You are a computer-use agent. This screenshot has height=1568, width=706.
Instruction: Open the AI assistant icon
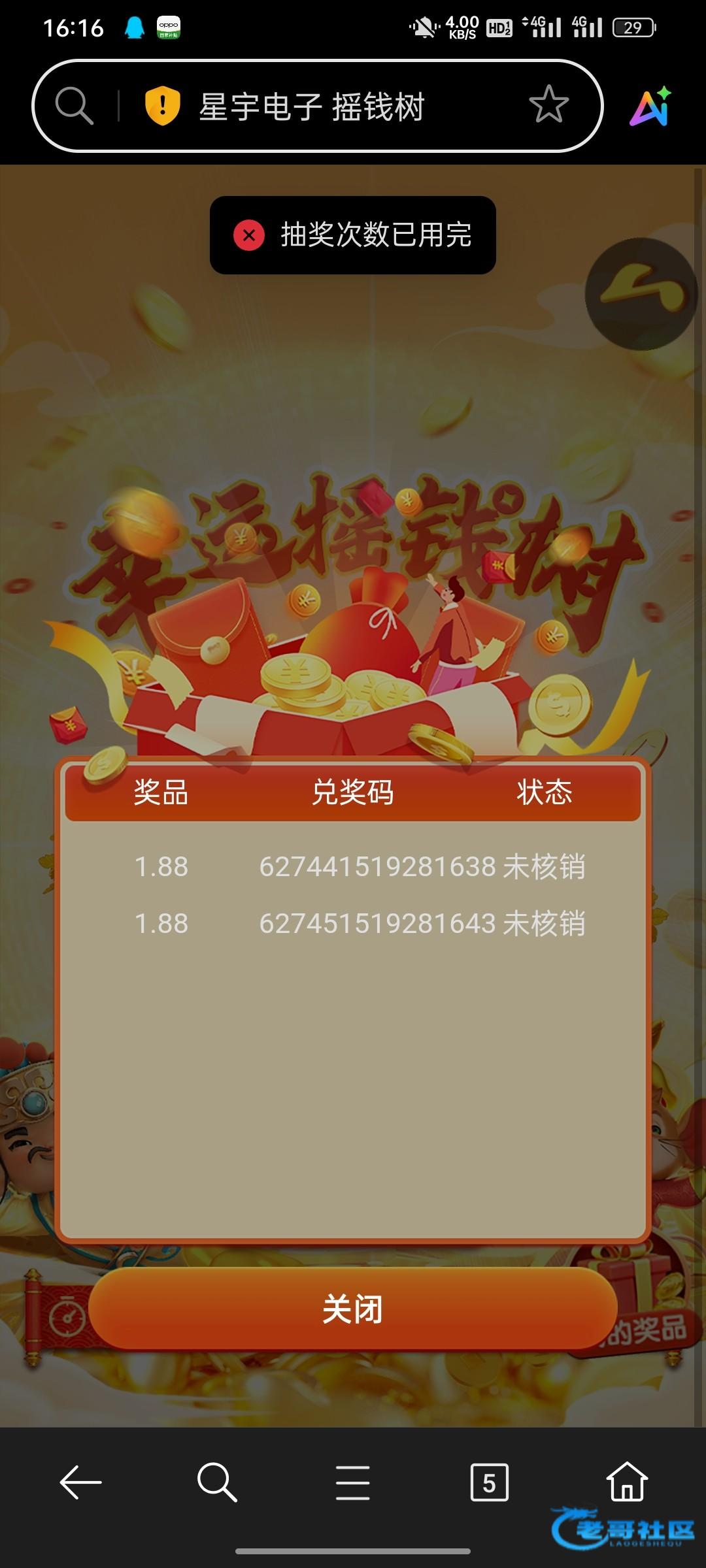(651, 106)
